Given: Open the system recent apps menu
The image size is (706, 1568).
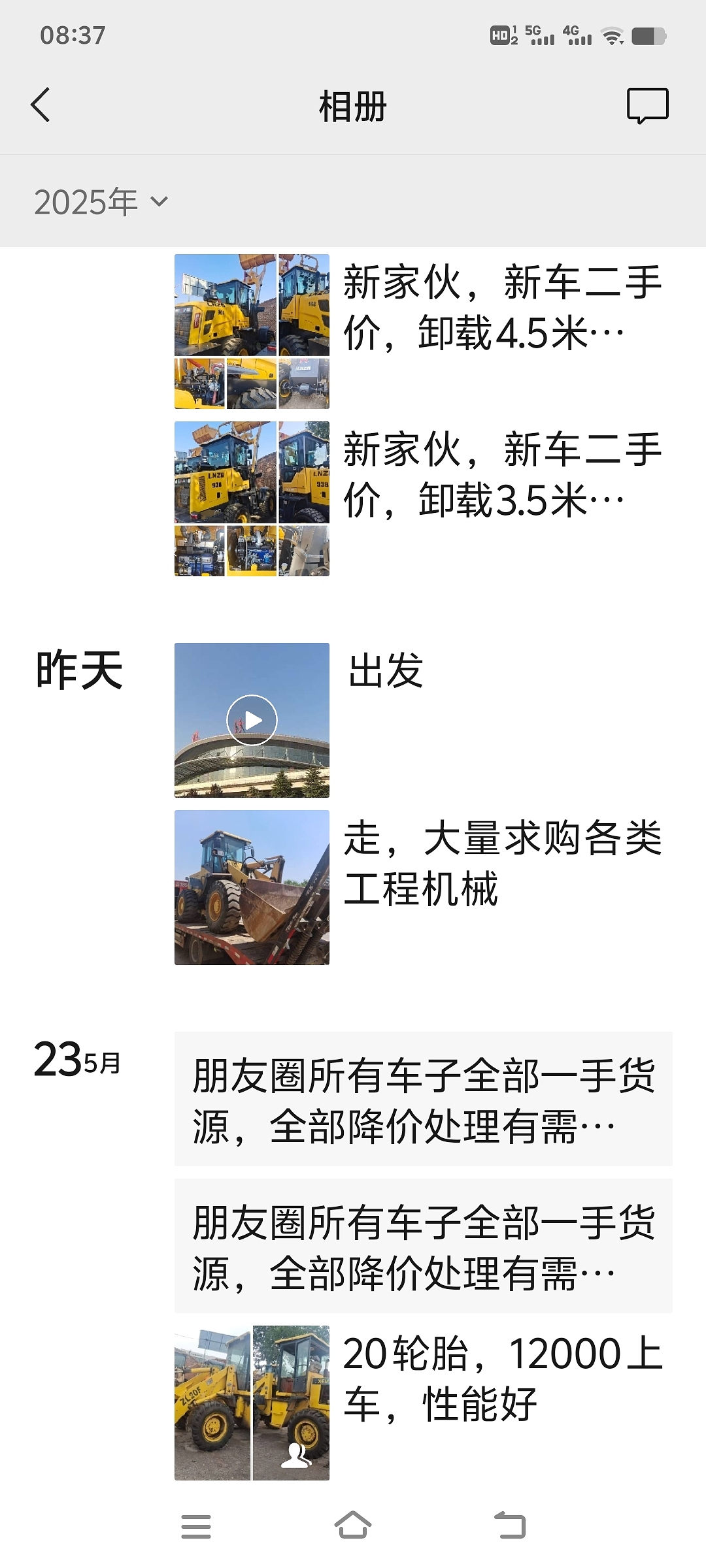Looking at the screenshot, I should click(195, 1526).
